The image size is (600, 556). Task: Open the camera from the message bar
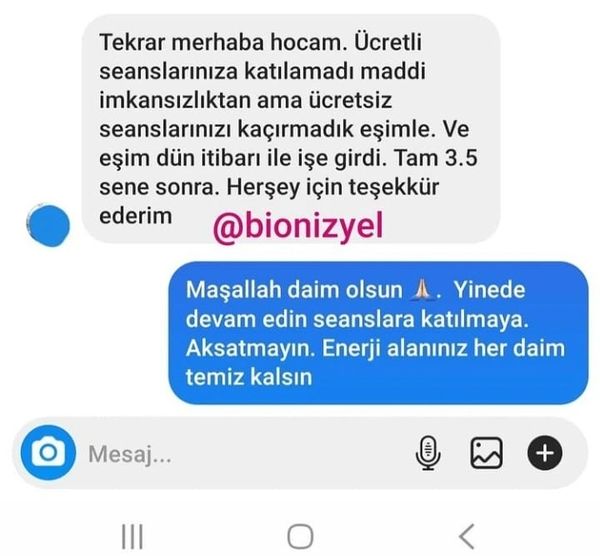tap(48, 454)
